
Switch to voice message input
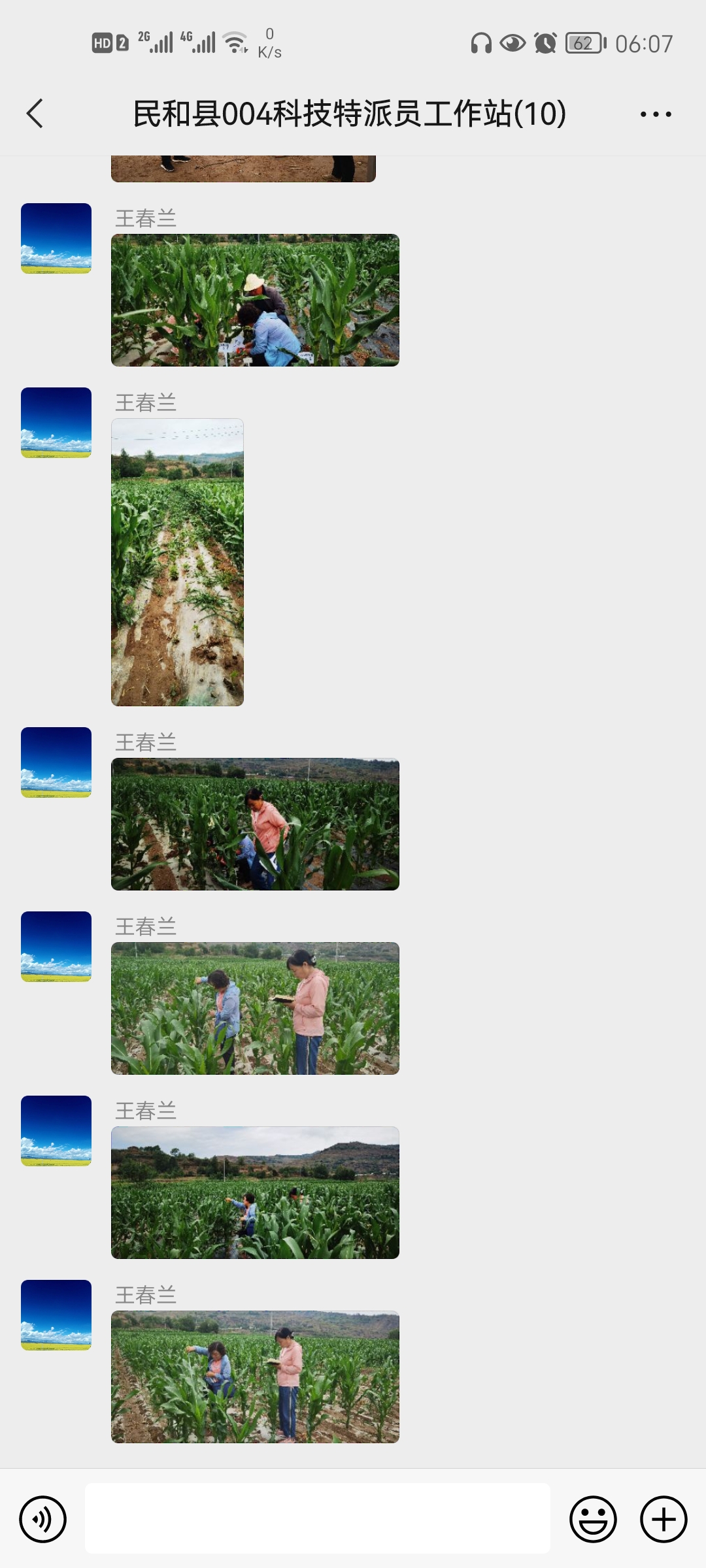(x=43, y=1519)
